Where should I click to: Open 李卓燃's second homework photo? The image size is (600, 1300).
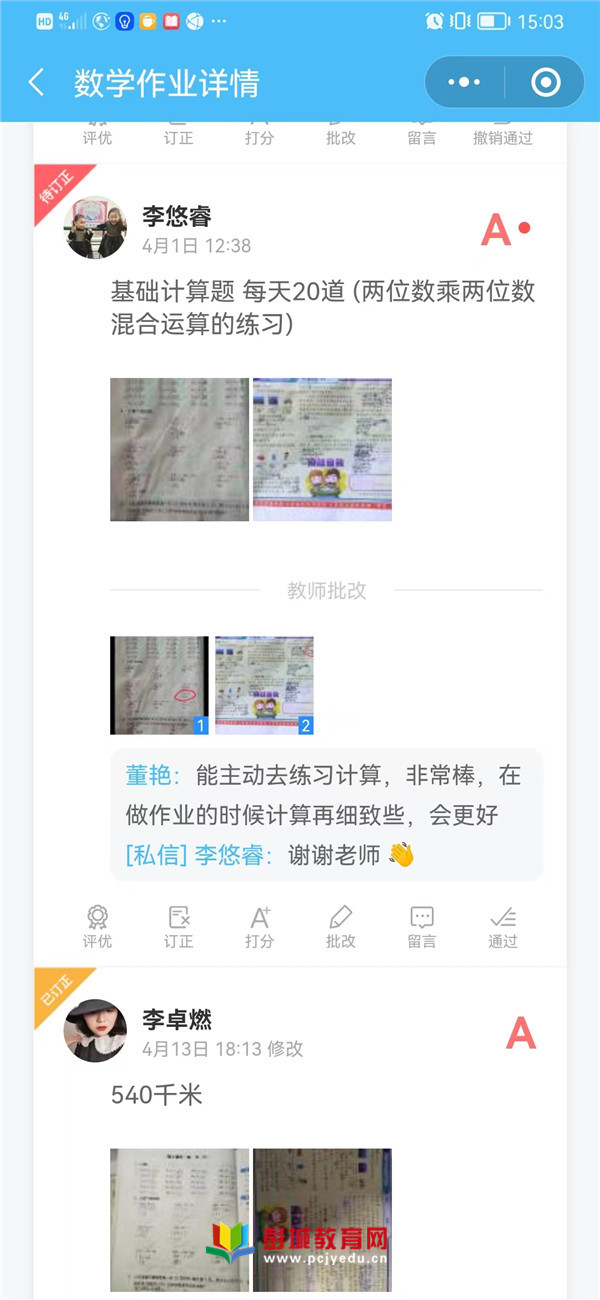point(322,1218)
